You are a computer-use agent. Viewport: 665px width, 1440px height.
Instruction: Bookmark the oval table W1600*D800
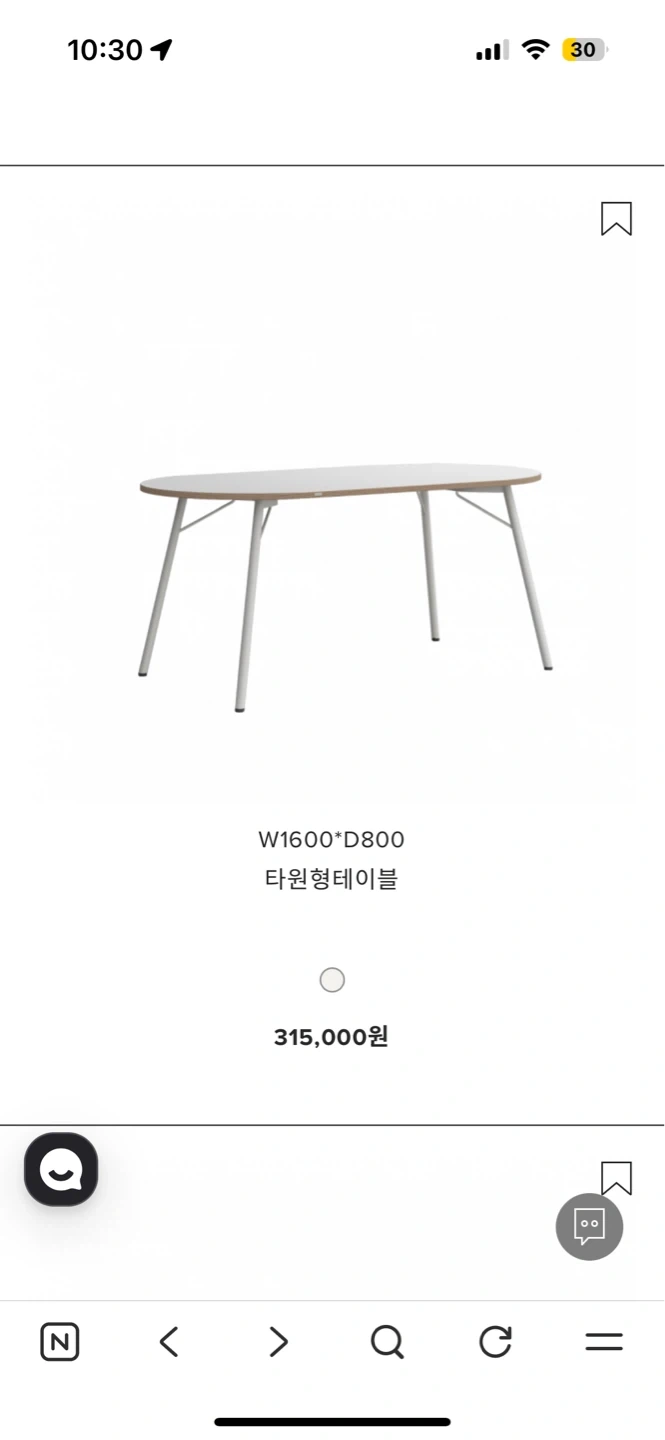point(616,219)
